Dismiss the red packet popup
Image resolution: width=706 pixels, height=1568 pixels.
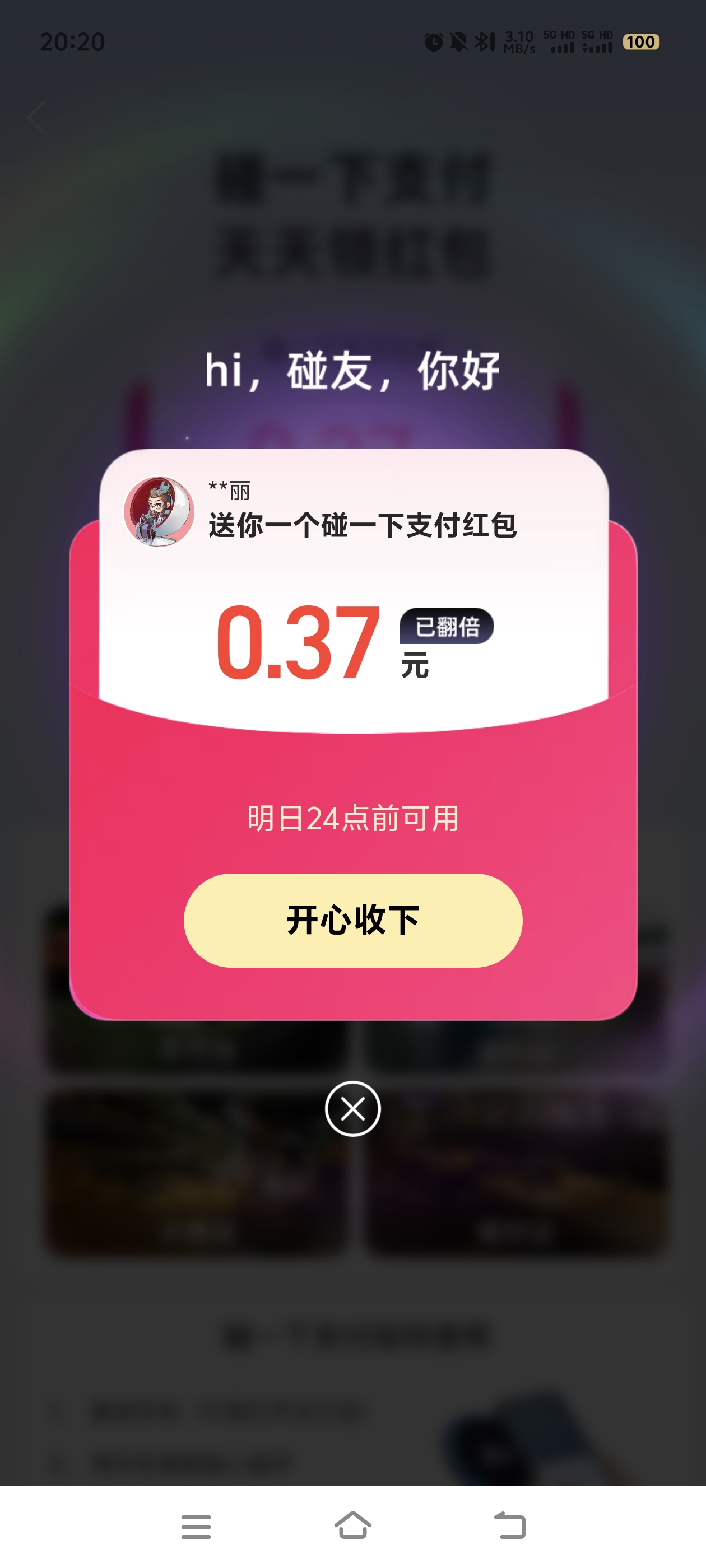[x=352, y=1108]
